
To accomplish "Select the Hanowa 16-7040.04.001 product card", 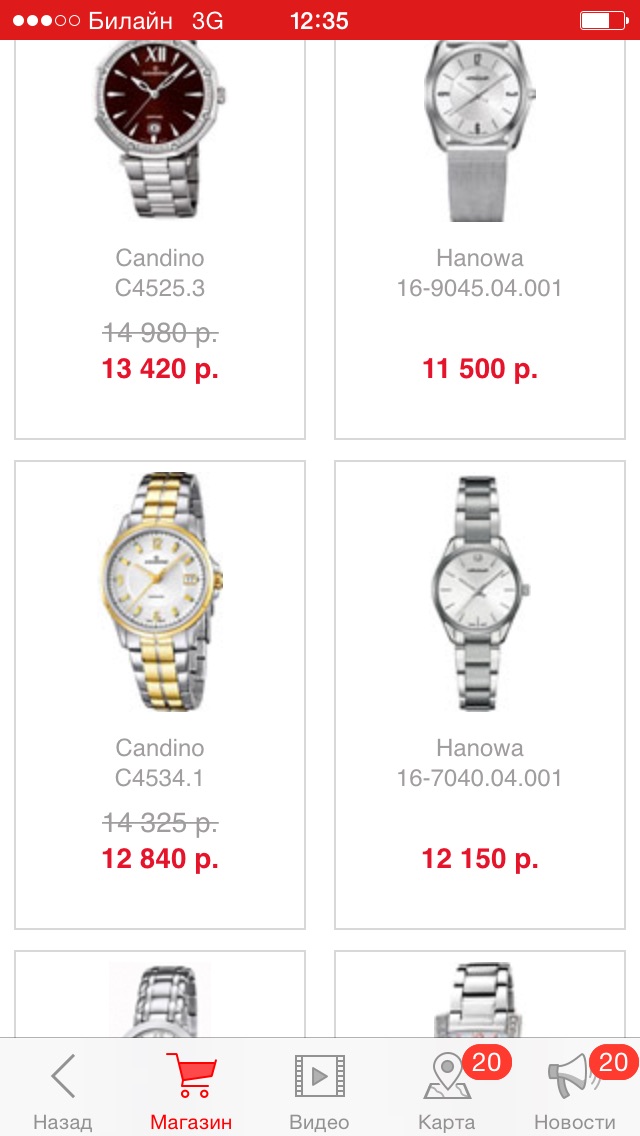I will point(480,695).
